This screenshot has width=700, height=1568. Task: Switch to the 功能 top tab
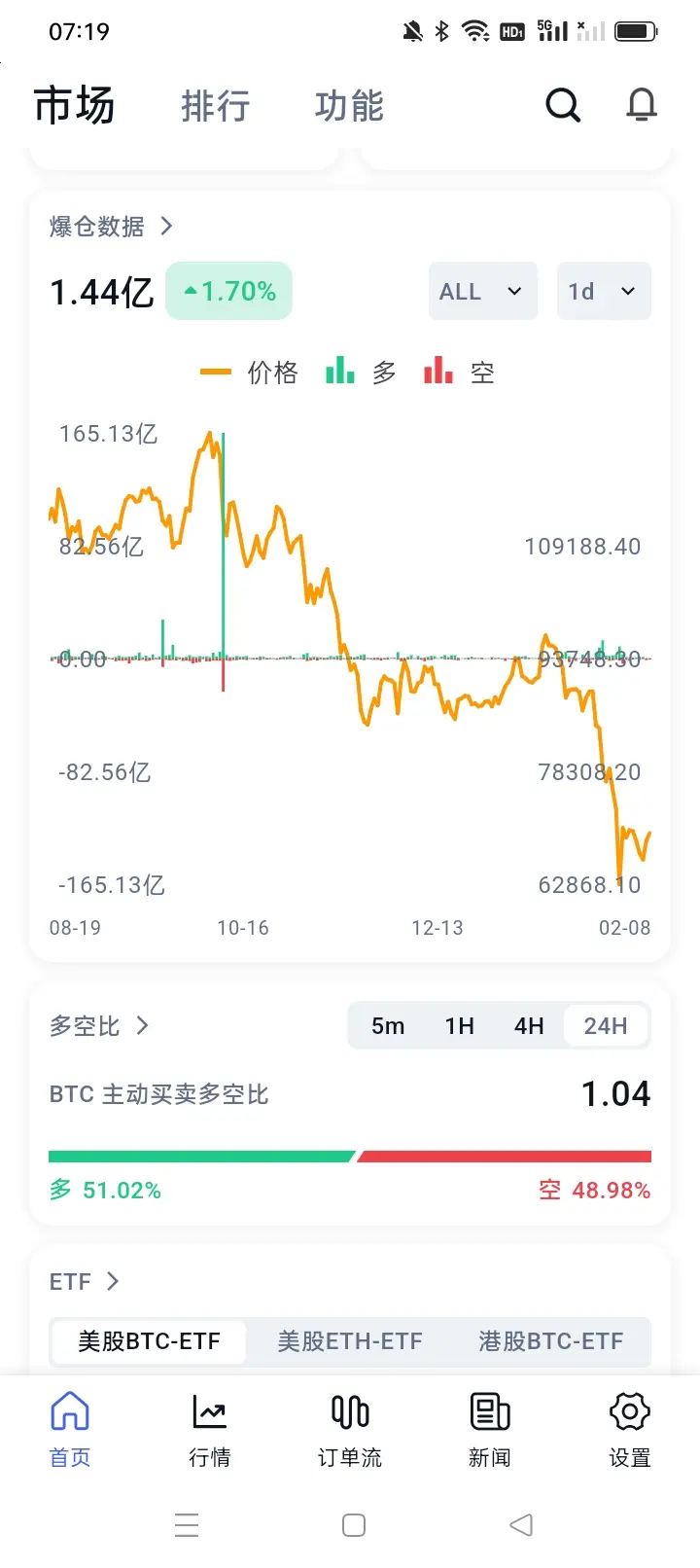pos(349,106)
